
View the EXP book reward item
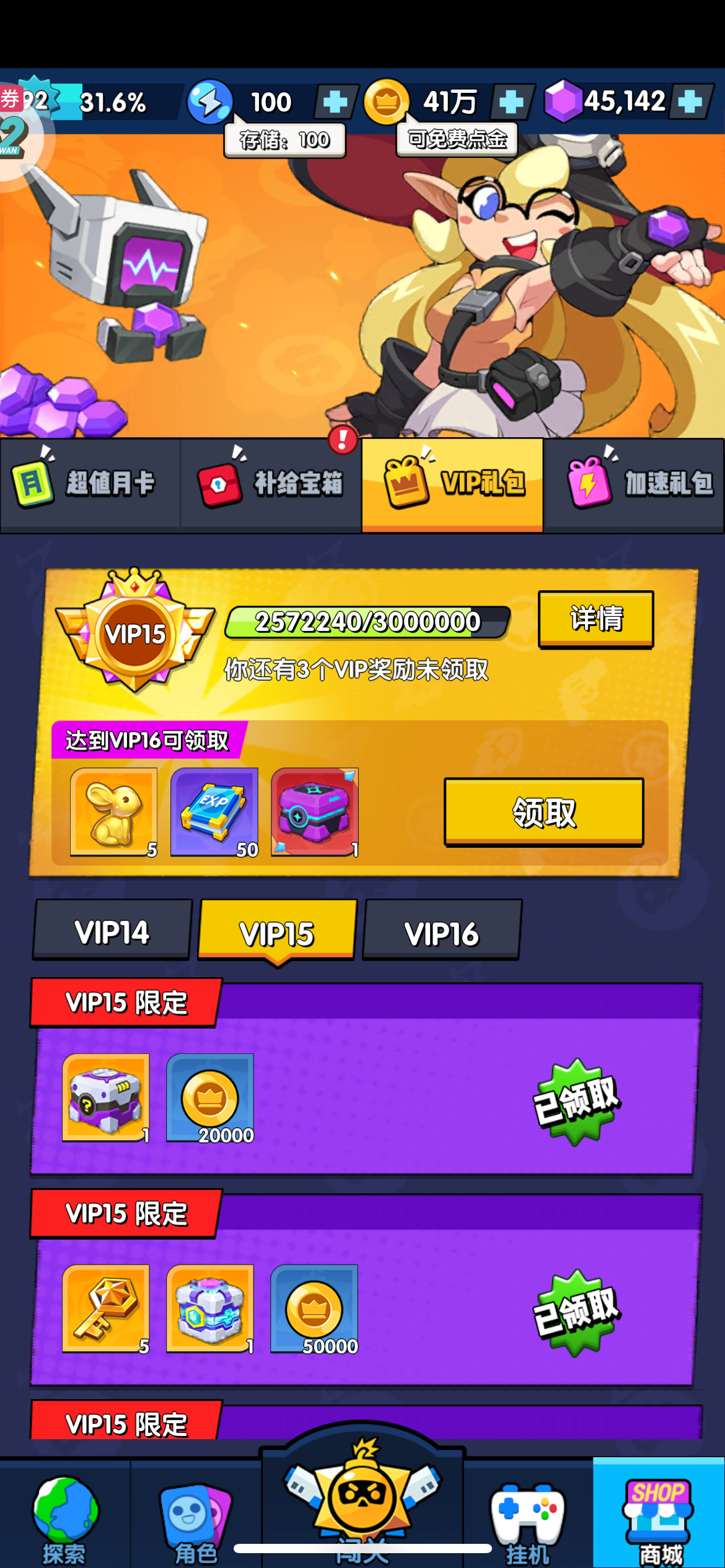(214, 812)
